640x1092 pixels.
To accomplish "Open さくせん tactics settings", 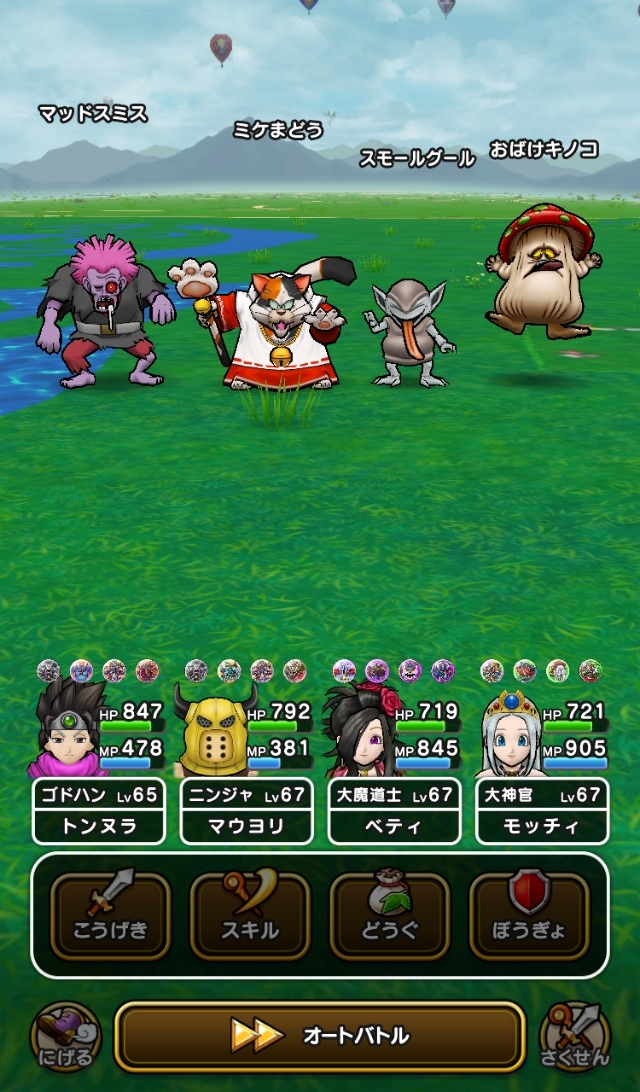I will (574, 1037).
